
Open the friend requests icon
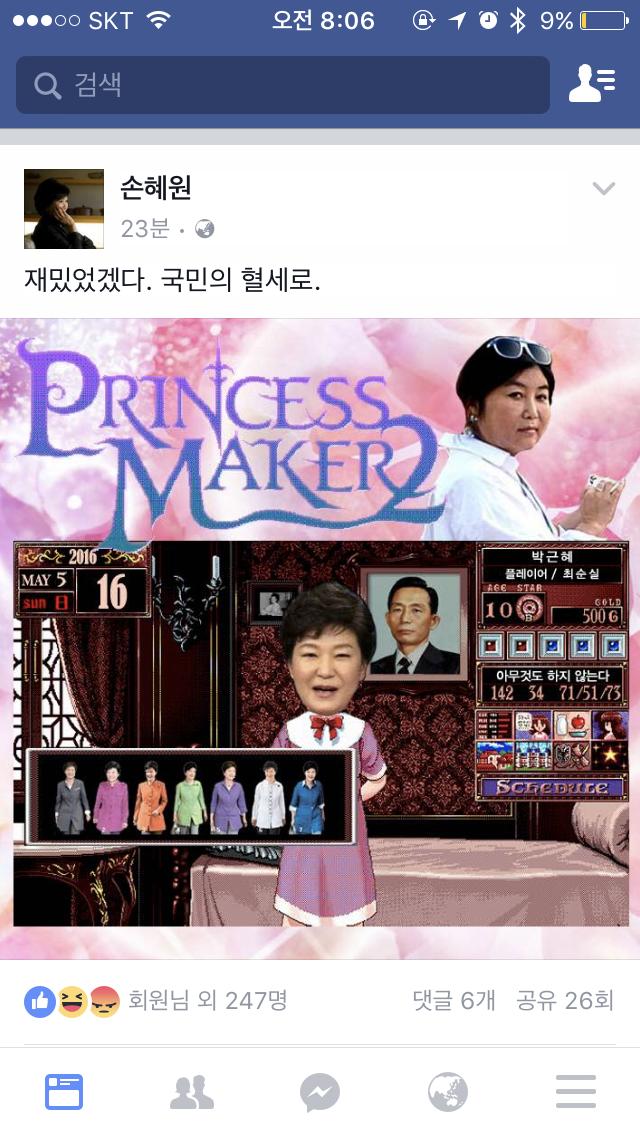pos(591,85)
